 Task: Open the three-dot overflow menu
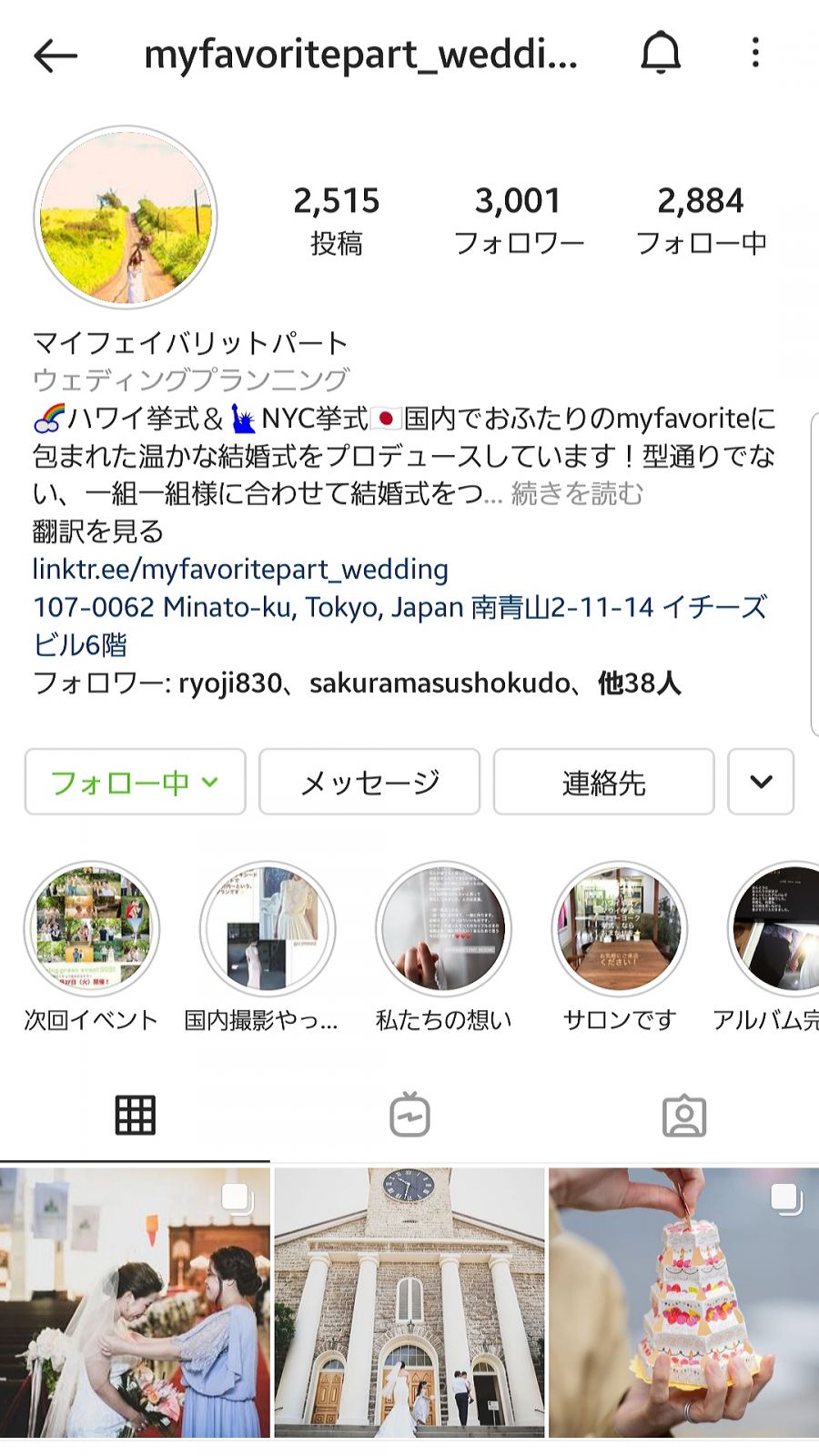(755, 53)
